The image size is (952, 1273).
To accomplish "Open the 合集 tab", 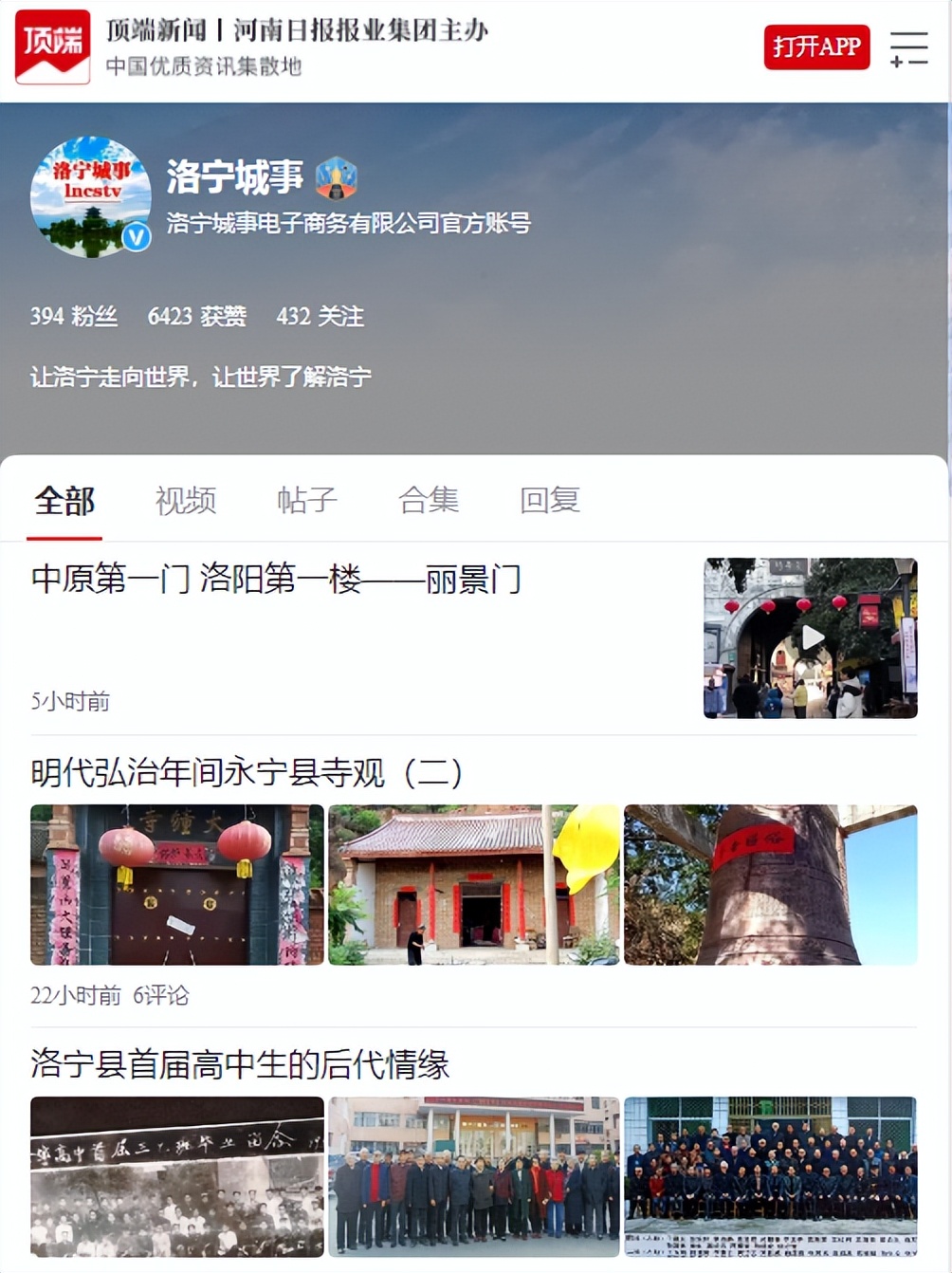I will click(x=429, y=501).
